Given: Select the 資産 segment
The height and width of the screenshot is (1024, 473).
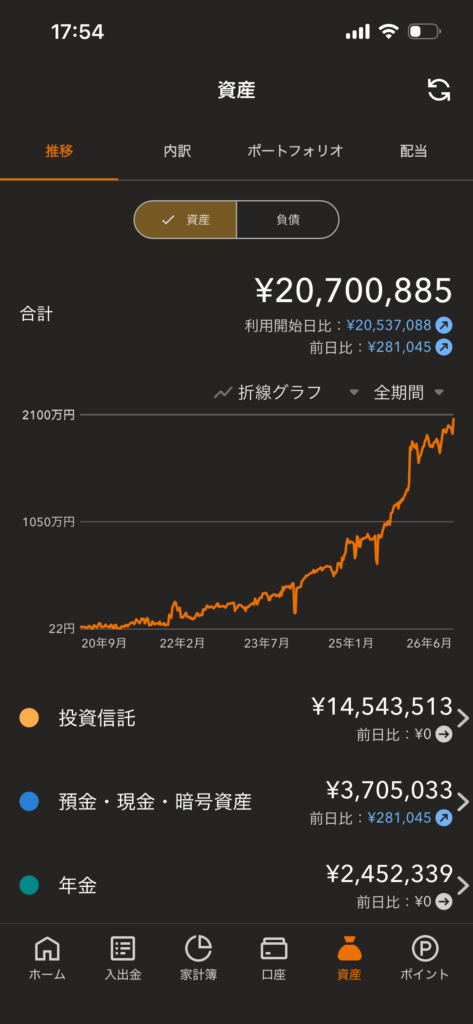Looking at the screenshot, I should point(186,219).
